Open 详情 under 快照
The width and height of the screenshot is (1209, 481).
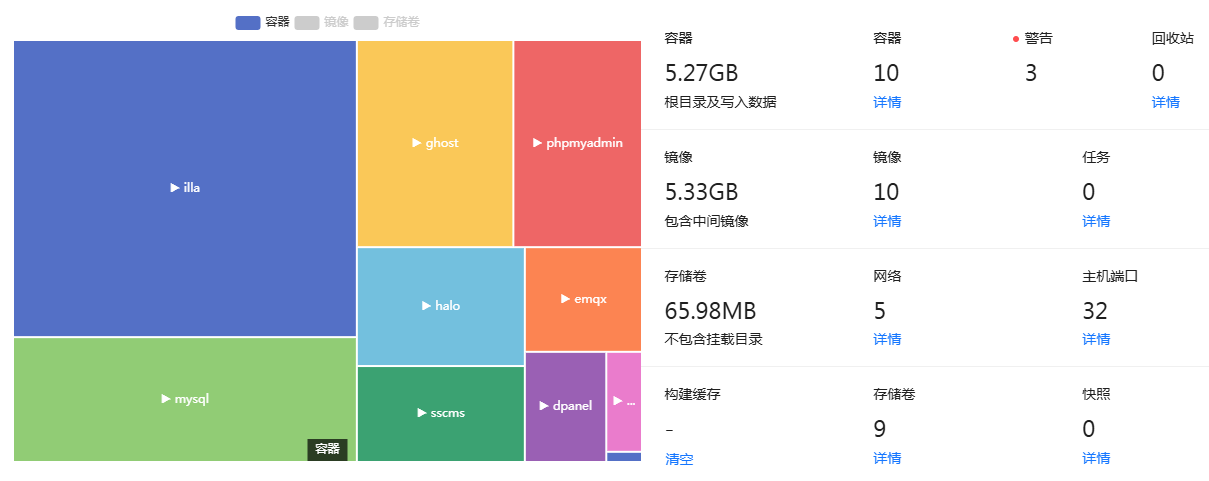[1096, 458]
